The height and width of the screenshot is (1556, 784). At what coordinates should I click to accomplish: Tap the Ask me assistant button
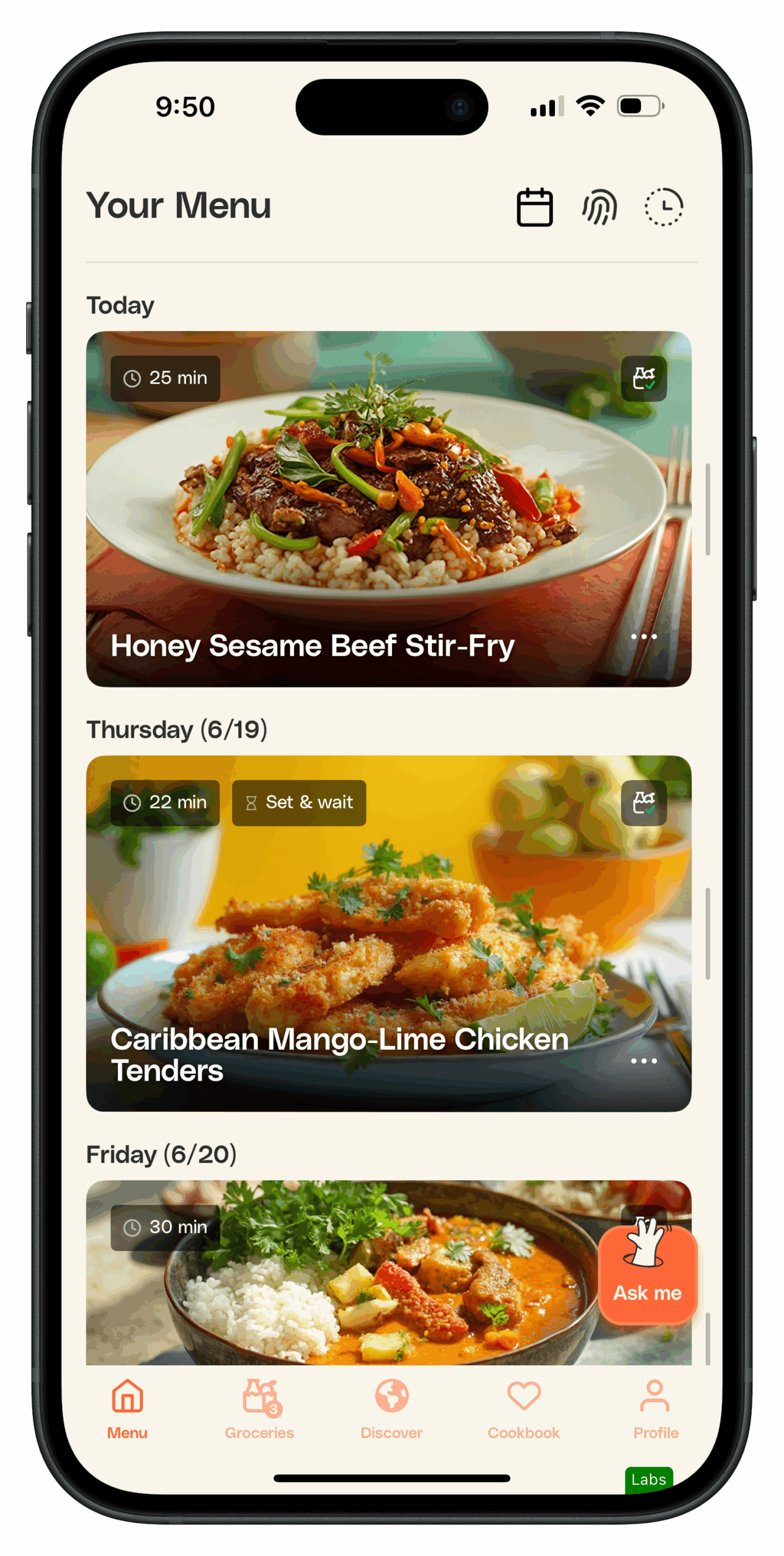(647, 1274)
